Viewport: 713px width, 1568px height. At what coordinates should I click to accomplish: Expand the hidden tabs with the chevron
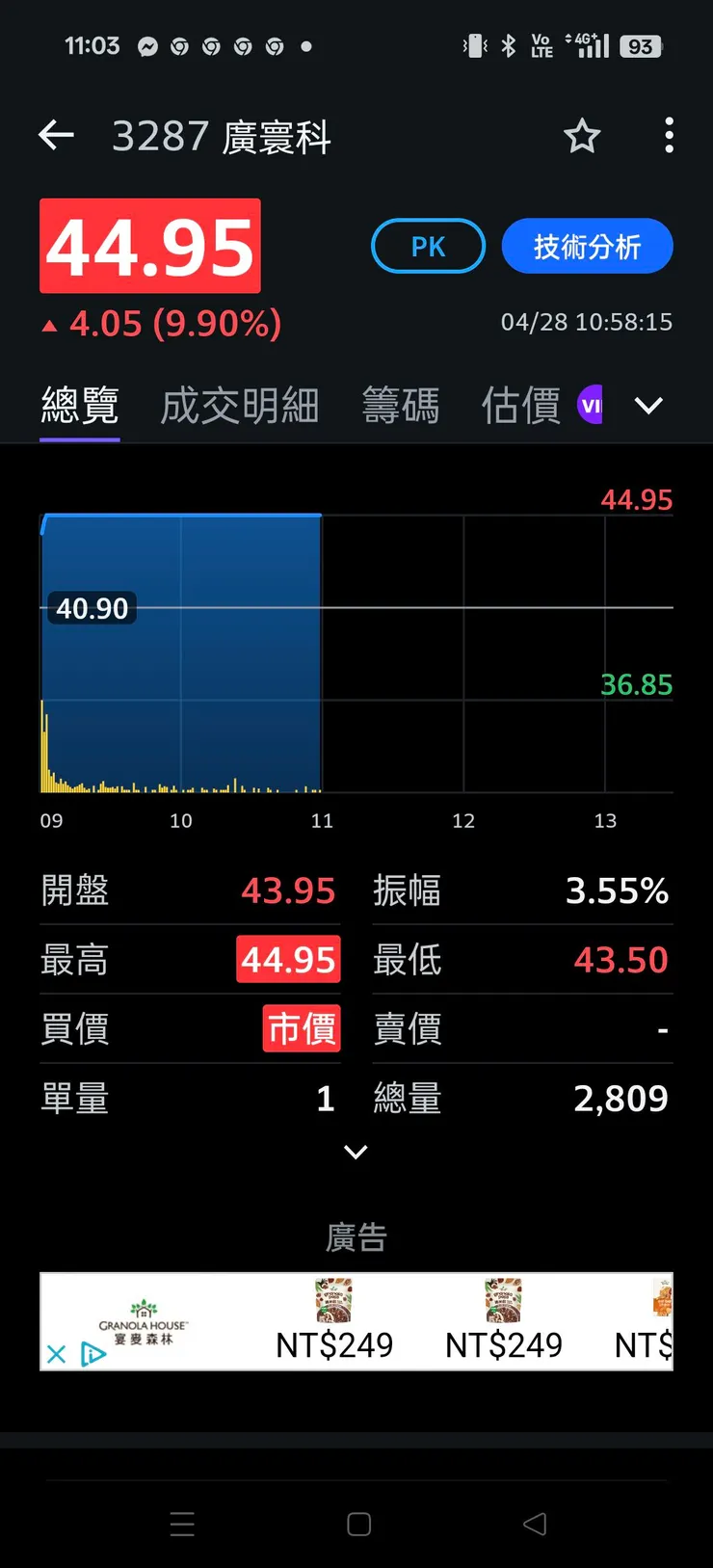(648, 406)
